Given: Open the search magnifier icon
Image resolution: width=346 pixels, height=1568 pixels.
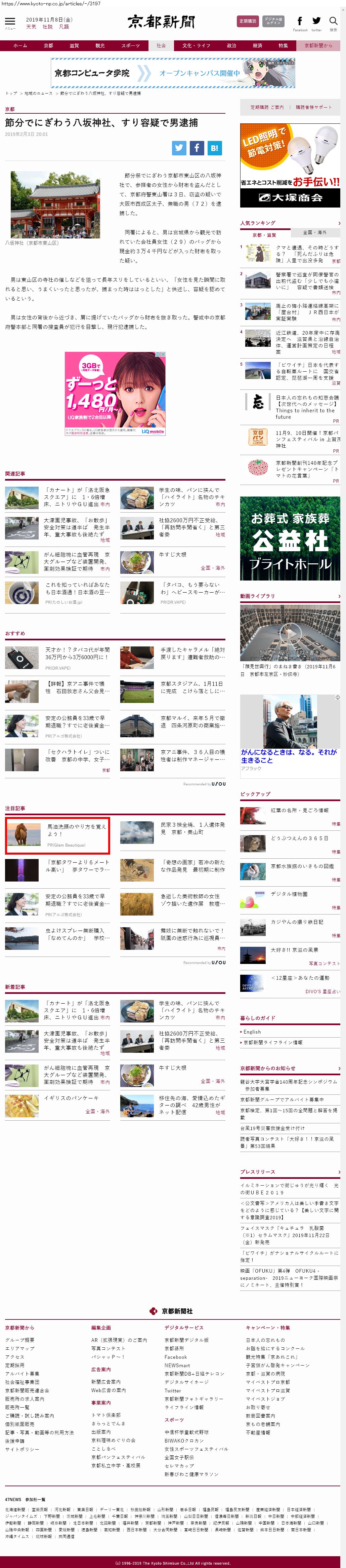Looking at the screenshot, I should [x=333, y=21].
